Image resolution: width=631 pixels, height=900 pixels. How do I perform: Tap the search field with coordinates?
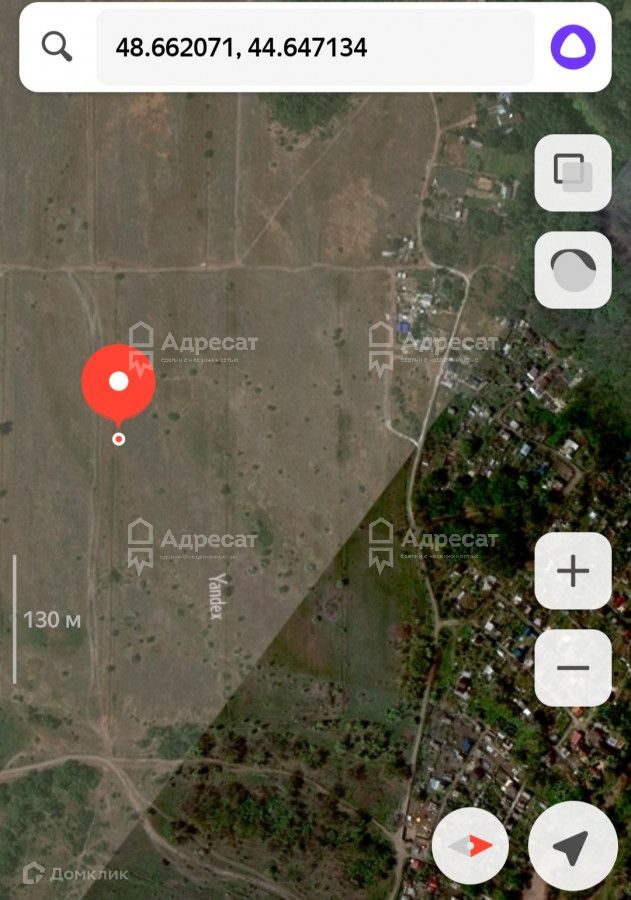(315, 47)
